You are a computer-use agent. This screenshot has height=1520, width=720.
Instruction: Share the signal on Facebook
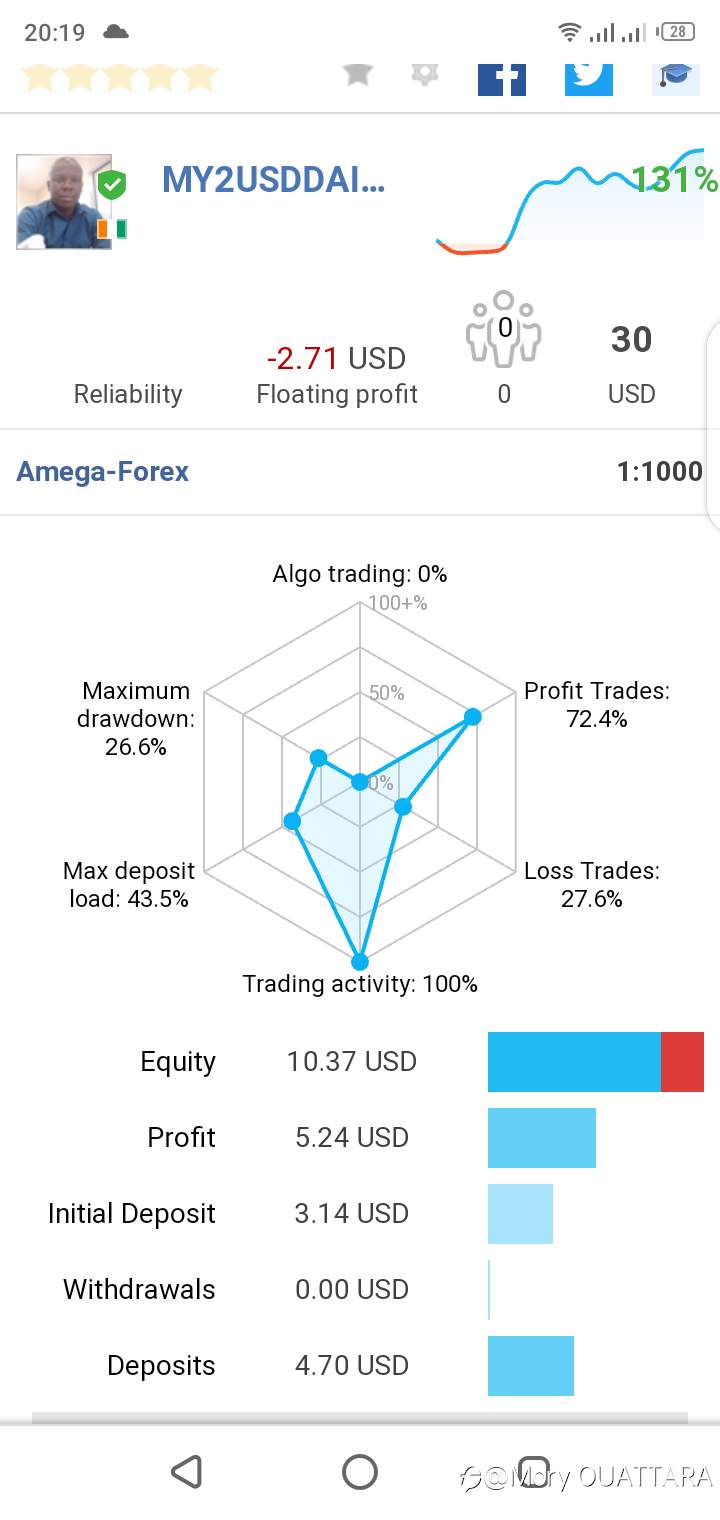[502, 78]
